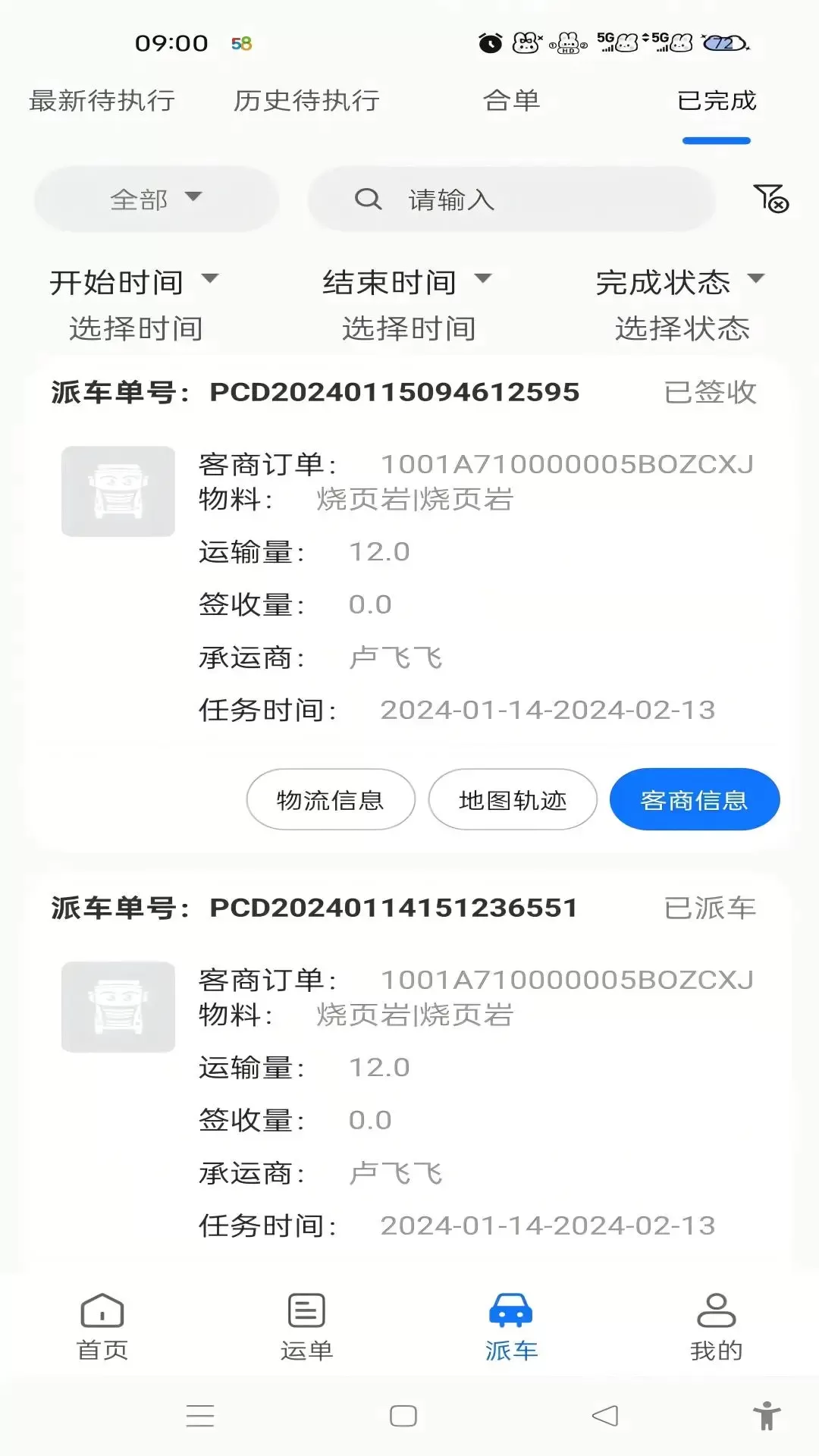The image size is (819, 1456).
Task: Select the 派车 bottom tab
Action: [x=511, y=1327]
